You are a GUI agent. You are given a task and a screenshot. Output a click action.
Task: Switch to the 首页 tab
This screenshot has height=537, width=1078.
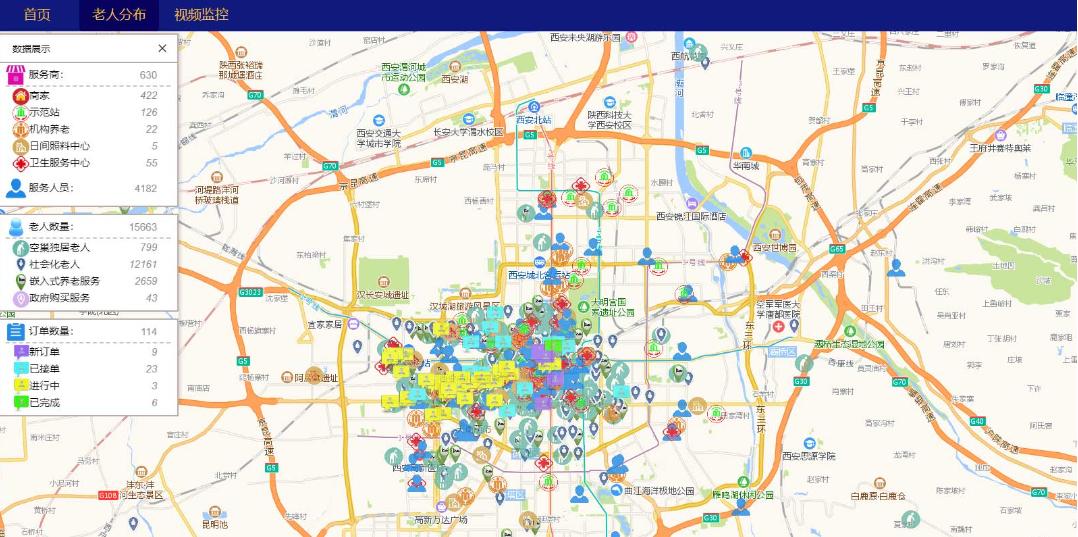pos(37,15)
